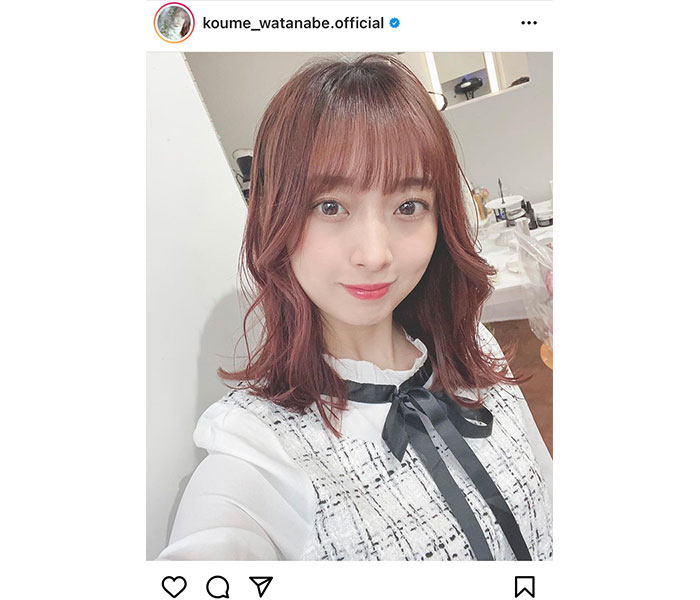The height and width of the screenshot is (600, 700).
Task: Open koume_watanabe.official username link
Action: click(x=293, y=23)
